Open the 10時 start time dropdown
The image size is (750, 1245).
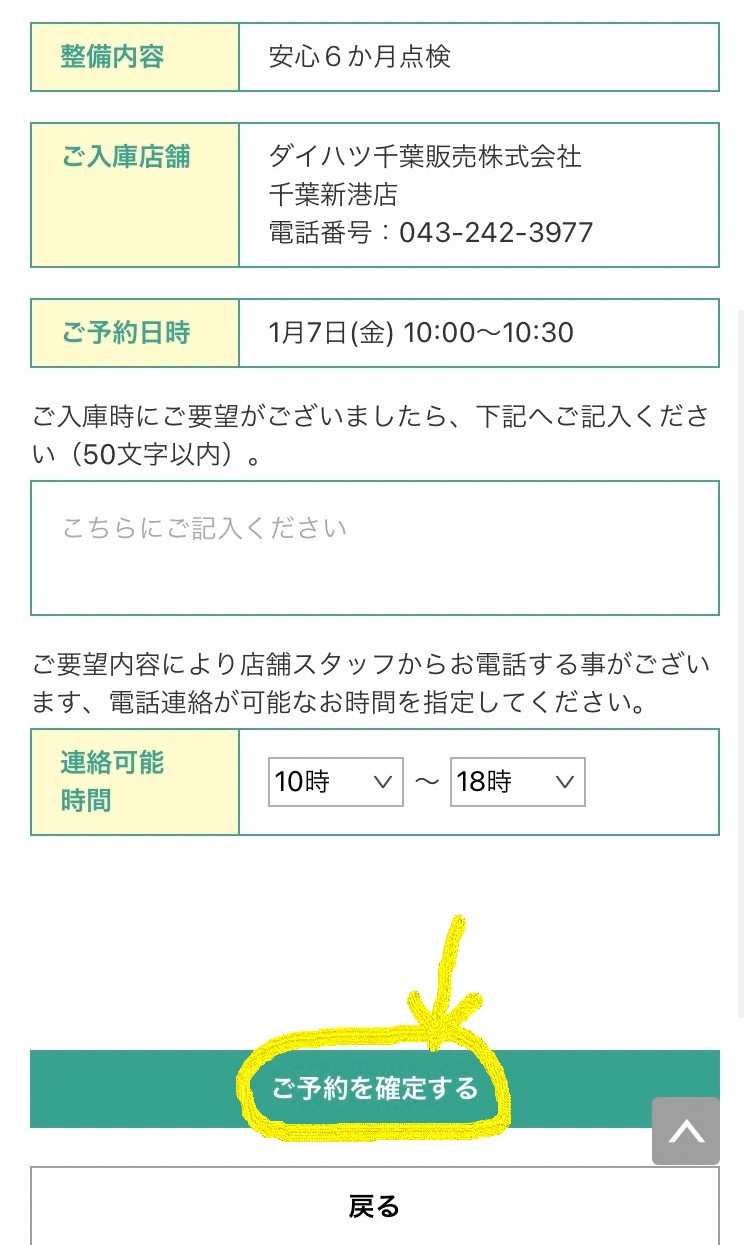click(335, 782)
